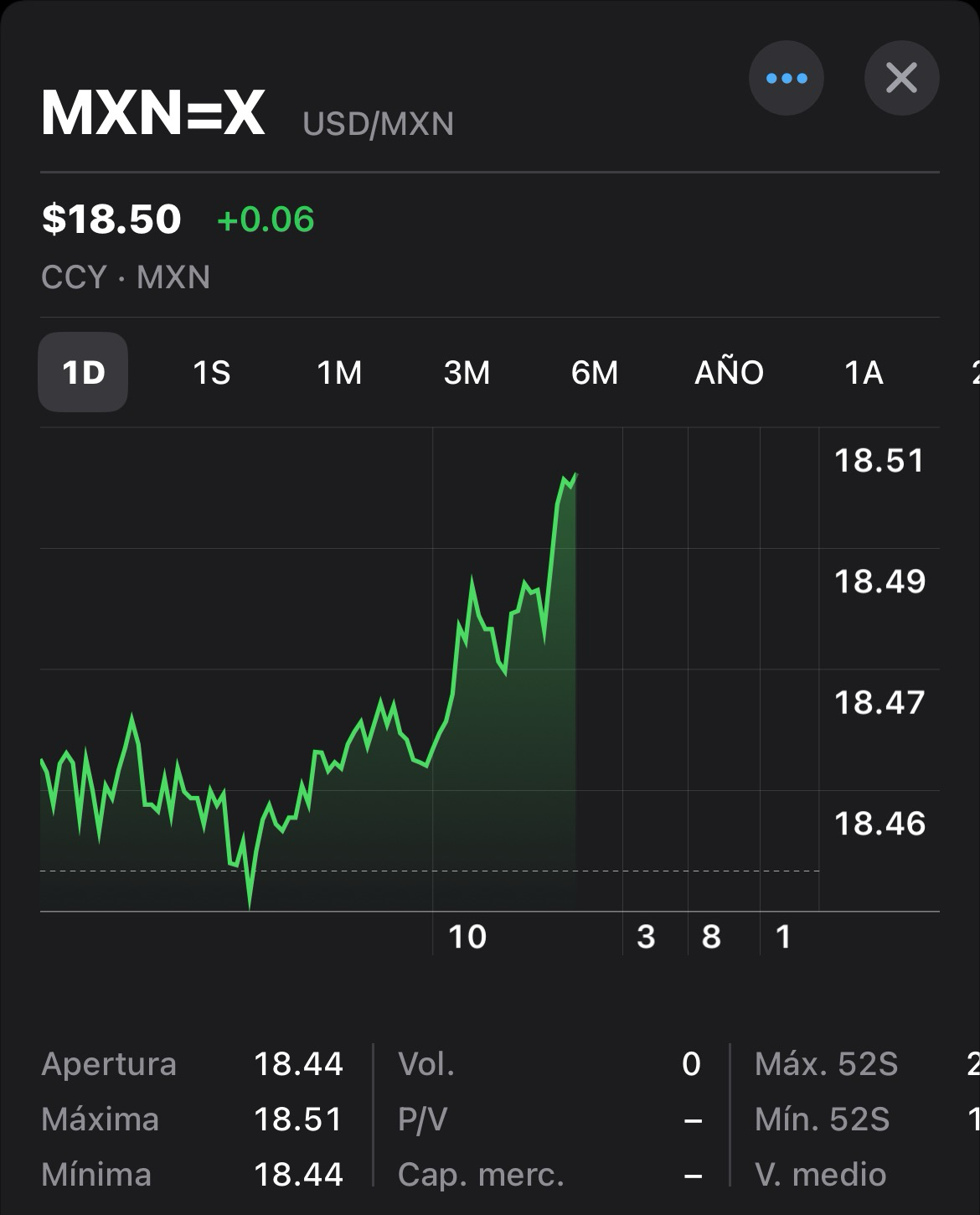View the 6M chart range
Viewport: 980px width, 1215px height.
click(594, 372)
